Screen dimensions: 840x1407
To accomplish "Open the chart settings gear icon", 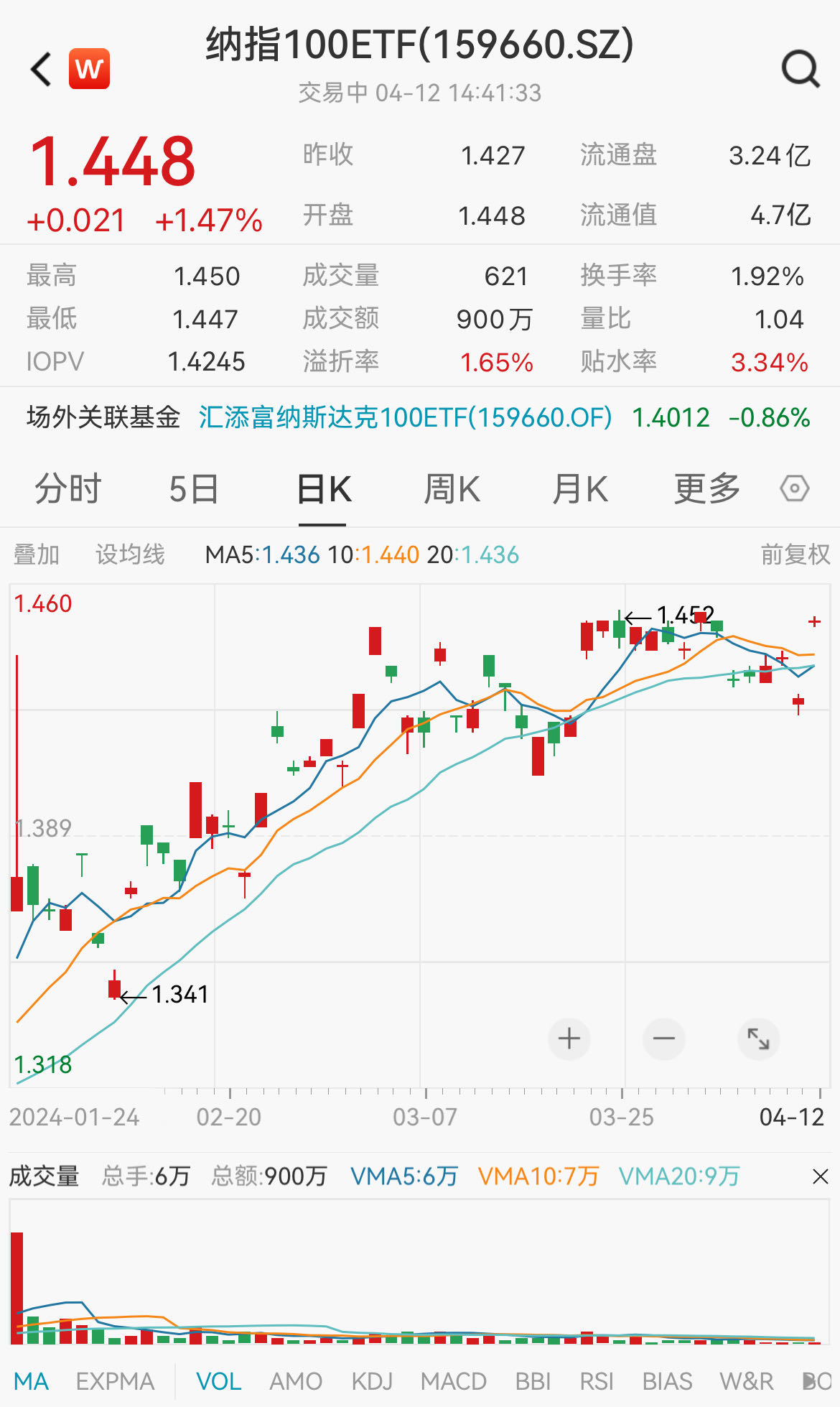I will tap(794, 488).
